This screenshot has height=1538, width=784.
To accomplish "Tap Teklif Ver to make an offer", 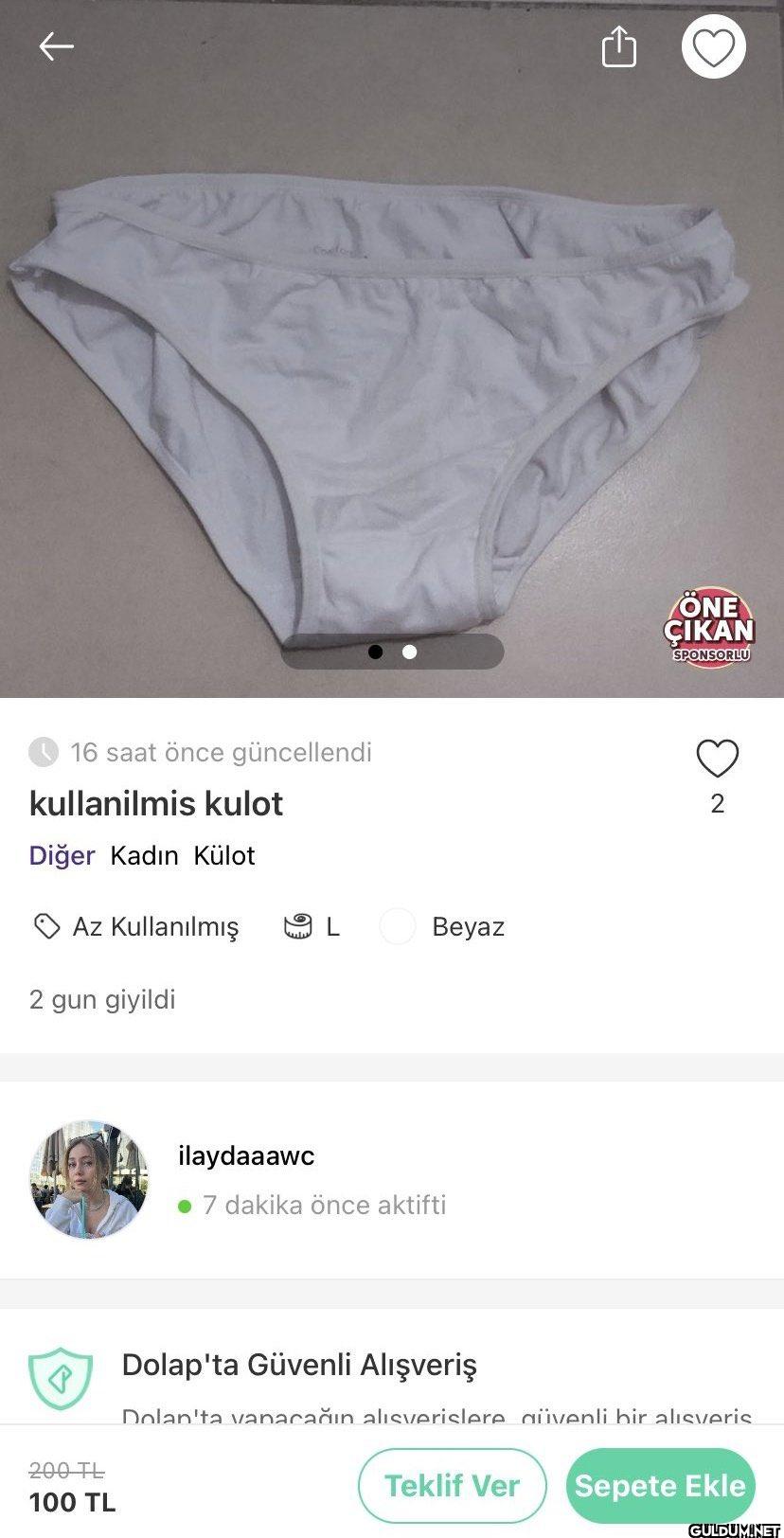I will point(453,1486).
